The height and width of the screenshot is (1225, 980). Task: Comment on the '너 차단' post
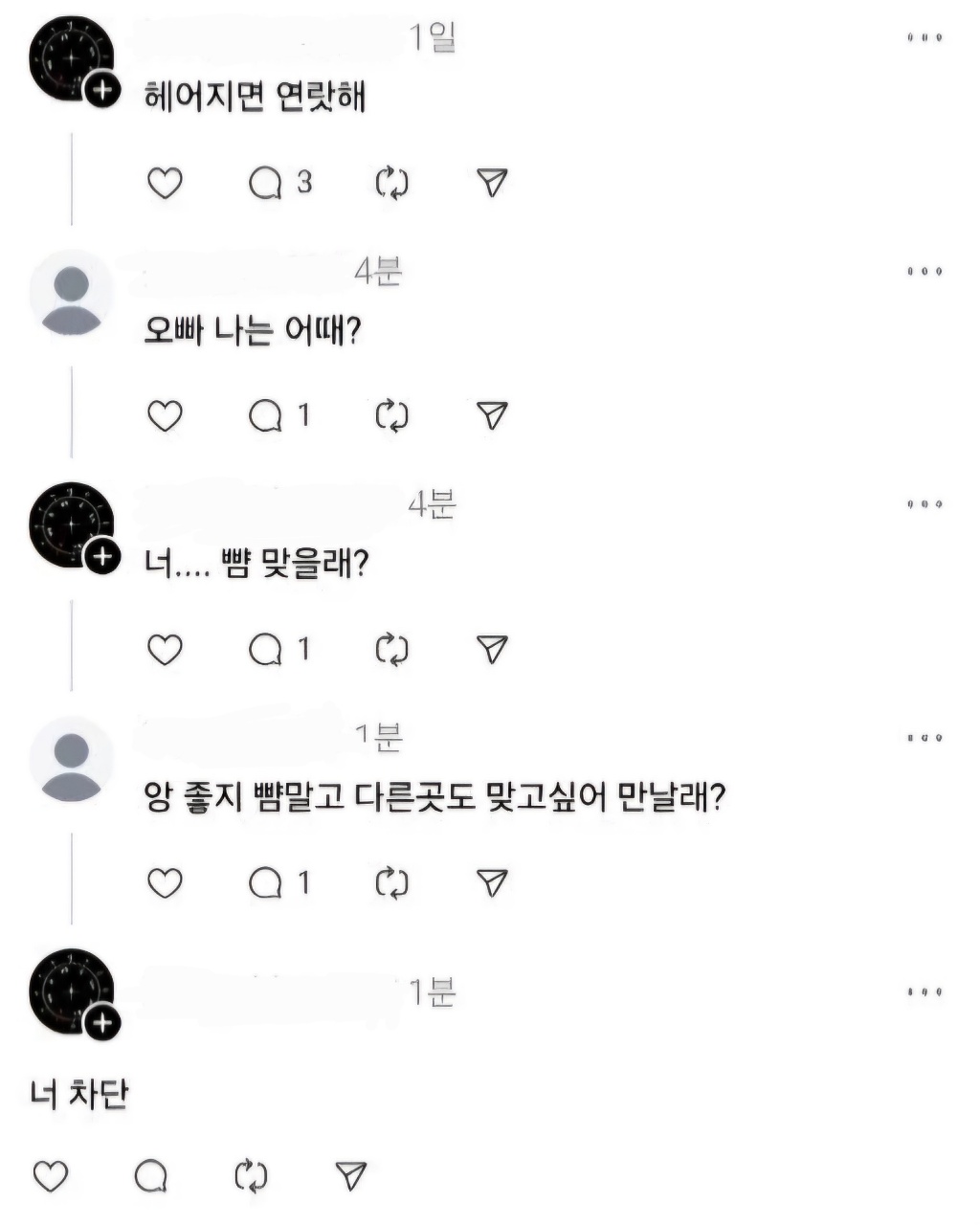(x=151, y=1175)
